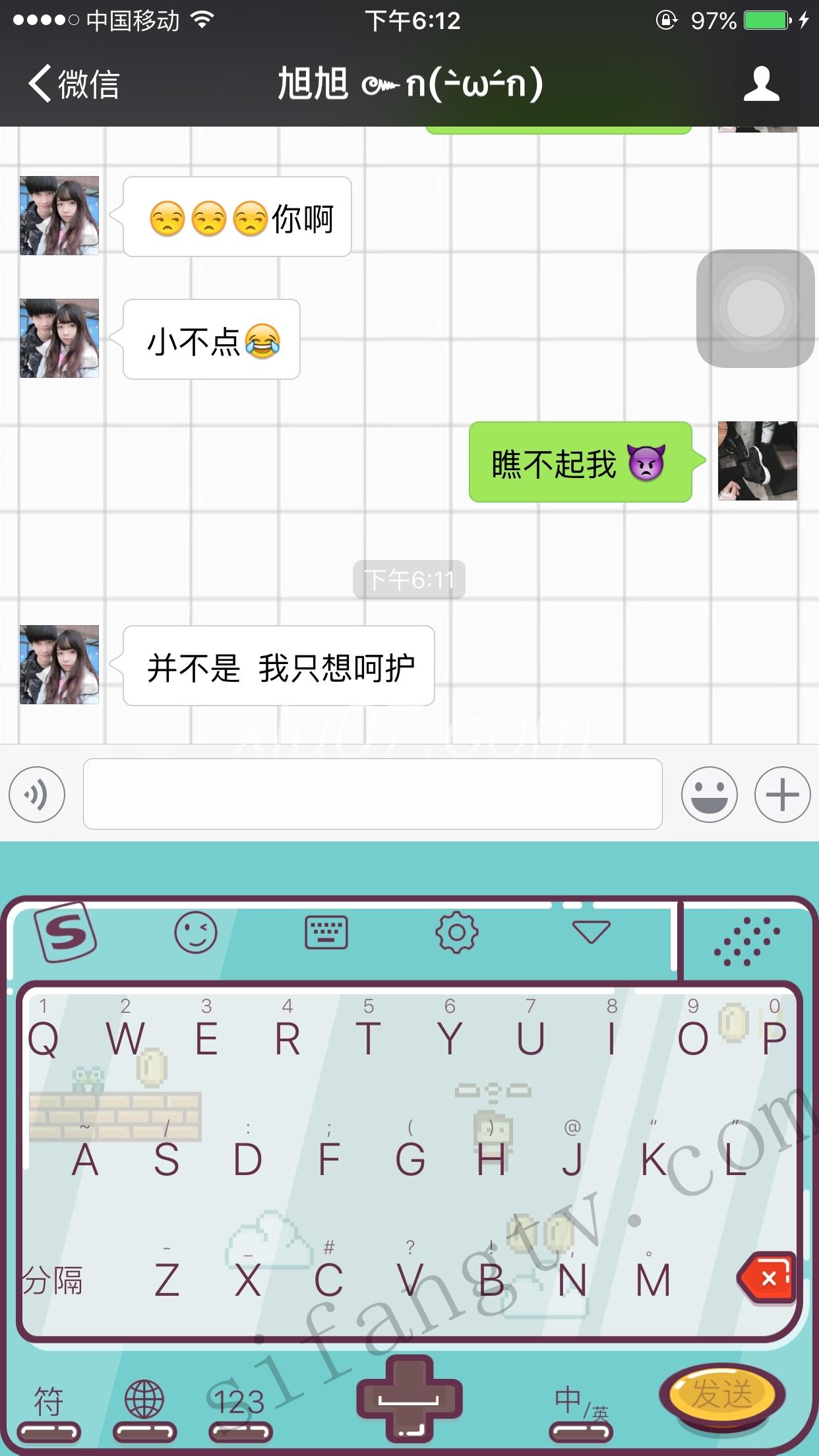
Task: Open the keyboard's winking emoticon panel
Action: pyautogui.click(x=195, y=932)
